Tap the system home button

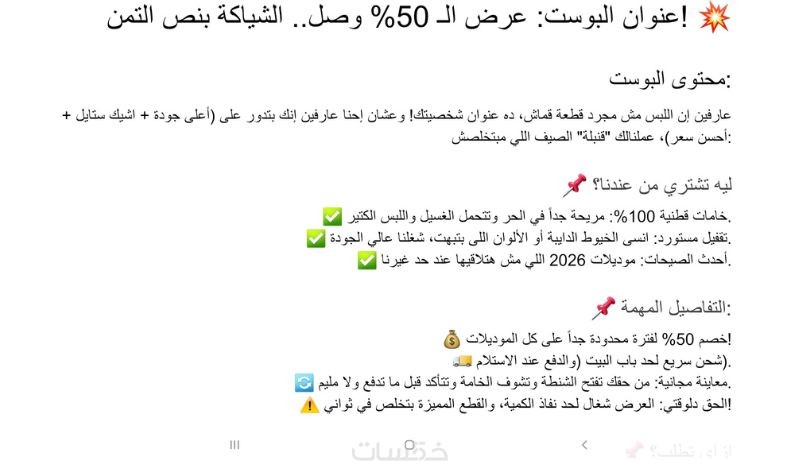409,443
